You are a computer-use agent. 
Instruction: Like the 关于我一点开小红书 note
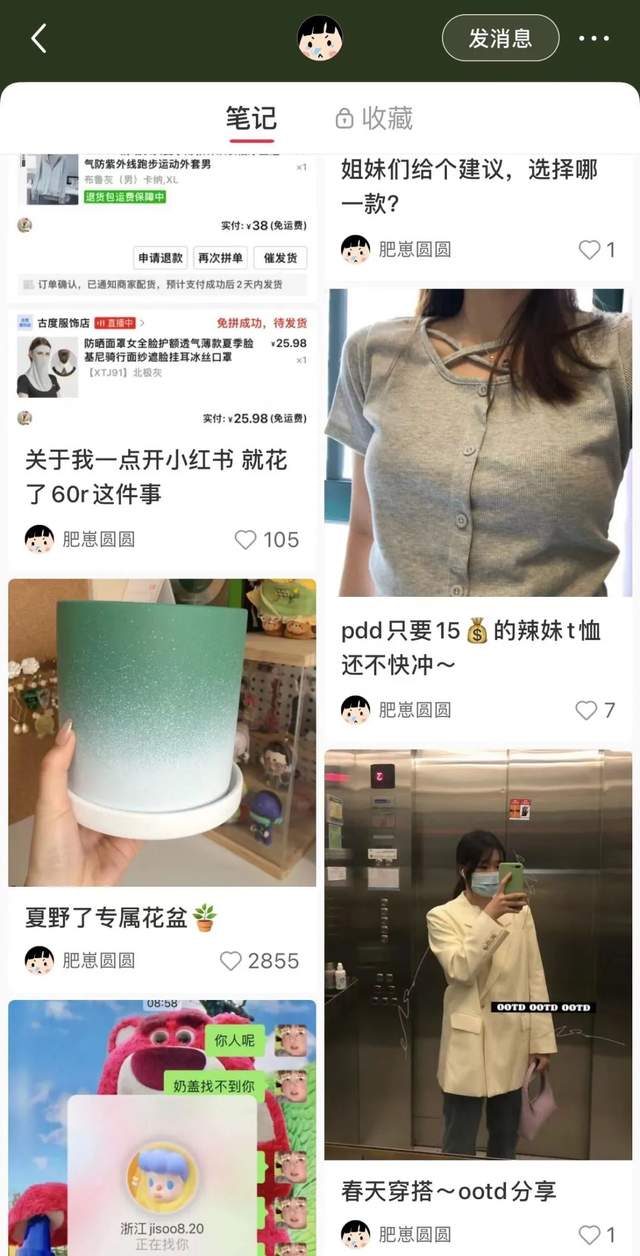click(x=246, y=540)
